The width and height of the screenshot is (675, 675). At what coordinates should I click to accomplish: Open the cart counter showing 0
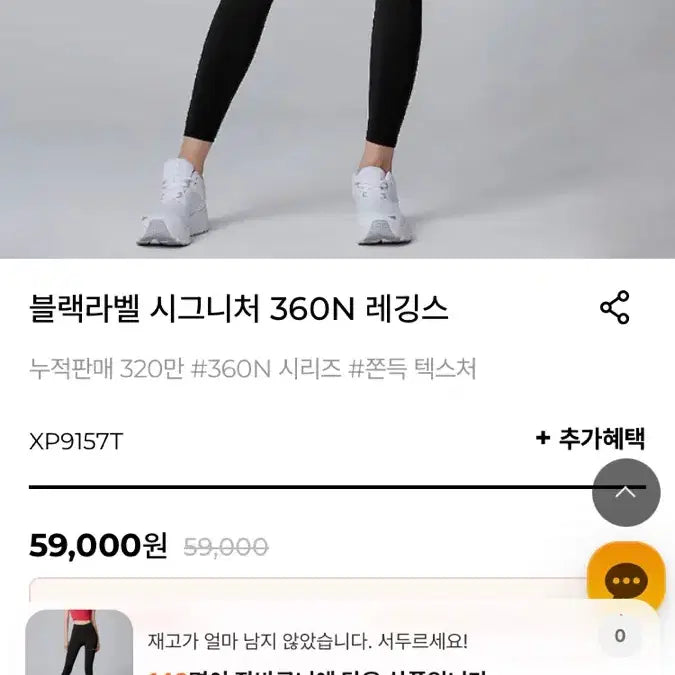pyautogui.click(x=619, y=636)
